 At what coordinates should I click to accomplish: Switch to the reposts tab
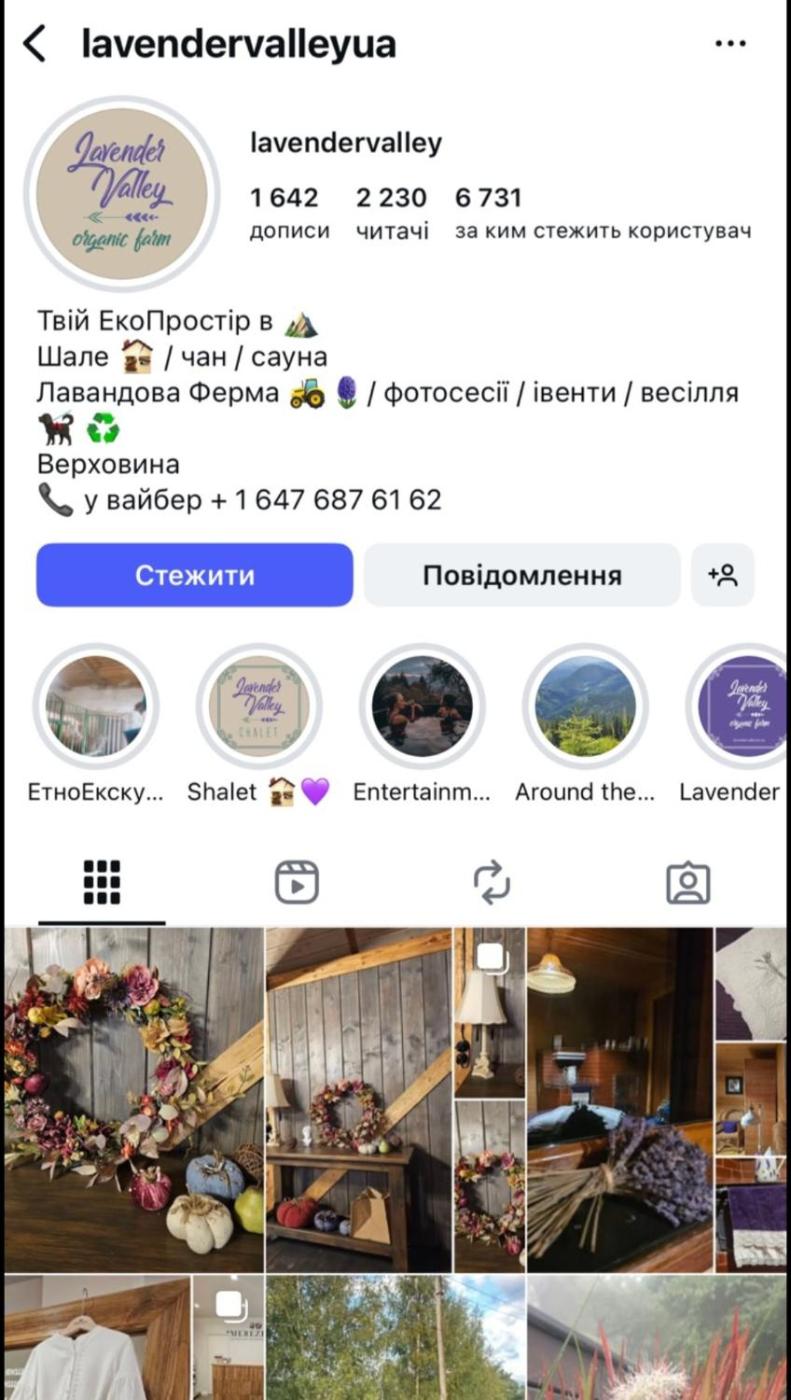492,883
